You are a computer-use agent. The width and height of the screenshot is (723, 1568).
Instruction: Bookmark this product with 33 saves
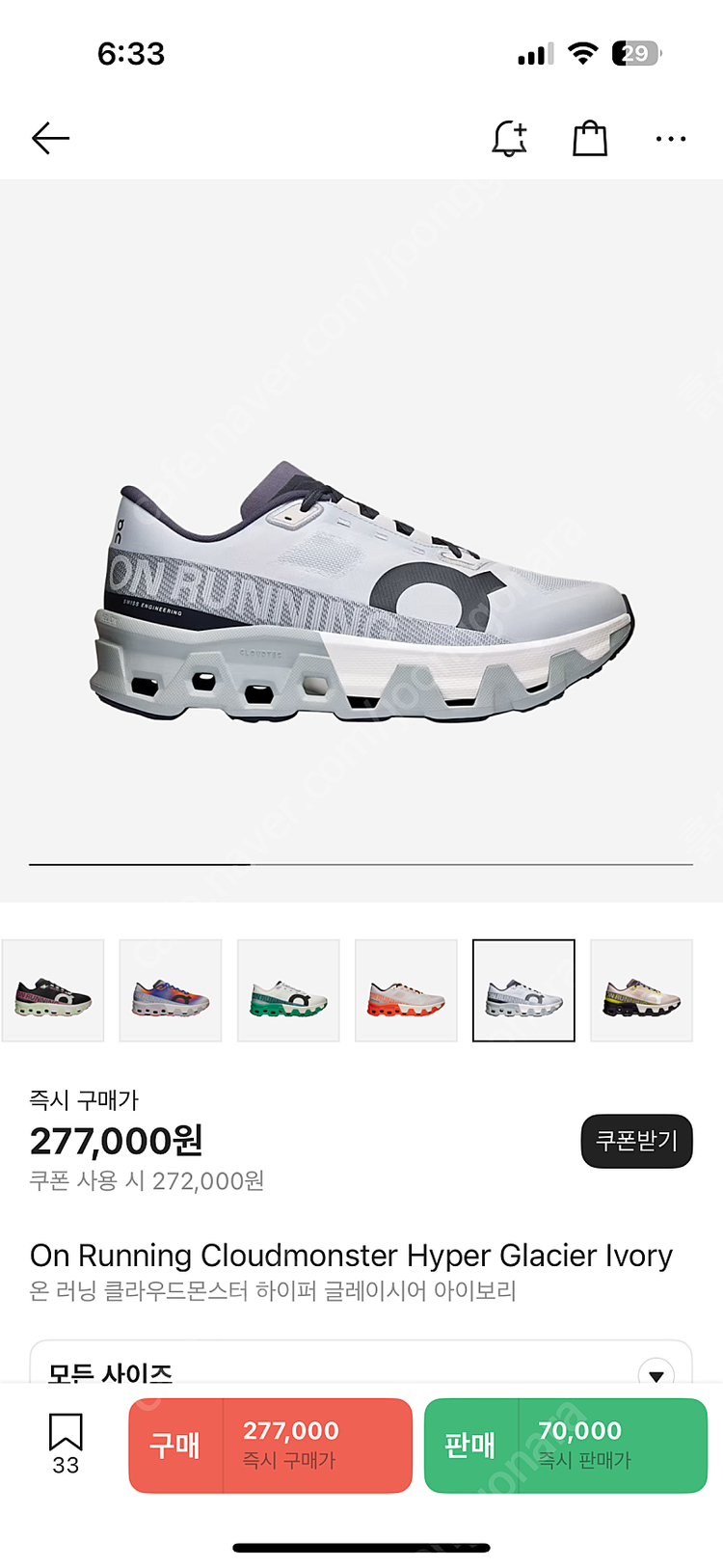(x=66, y=1443)
